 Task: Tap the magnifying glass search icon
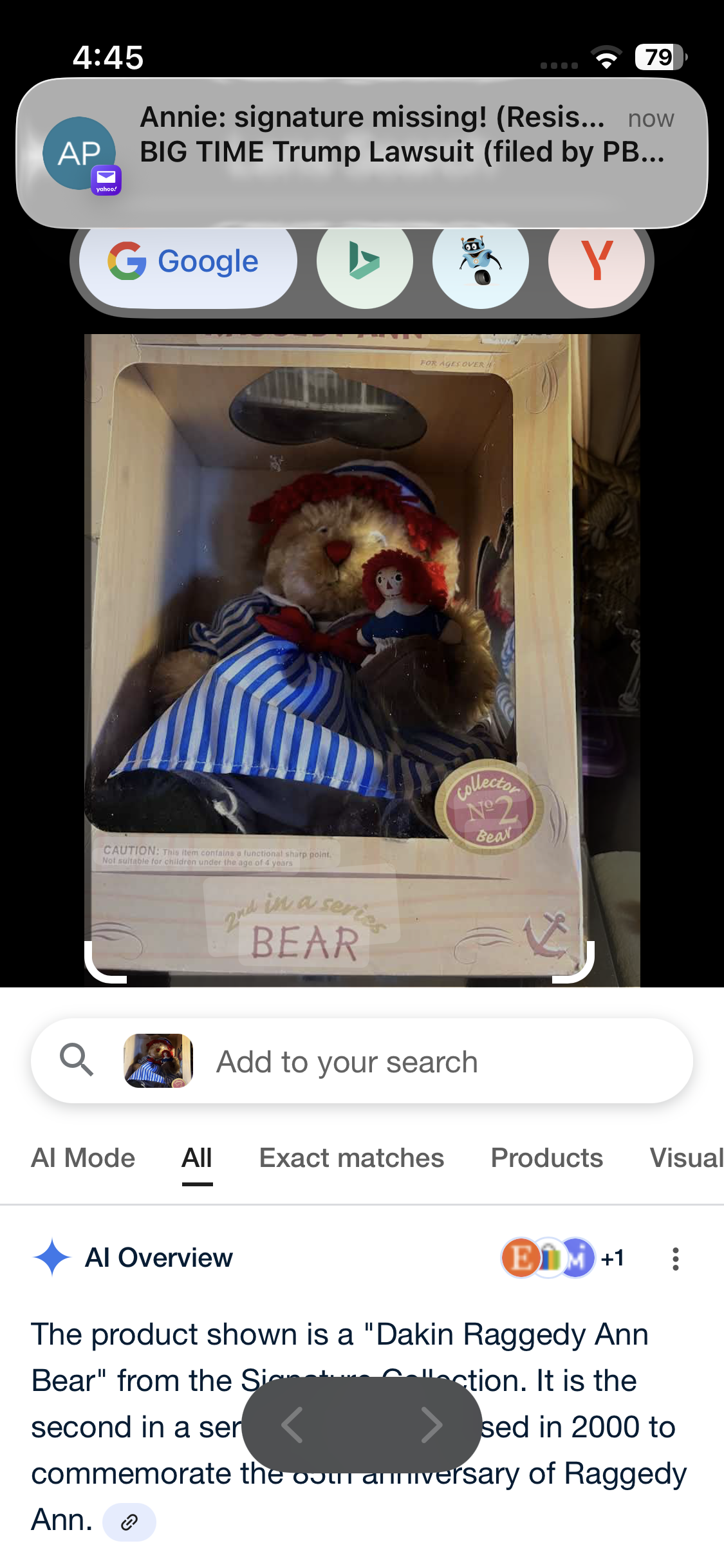[x=77, y=1060]
